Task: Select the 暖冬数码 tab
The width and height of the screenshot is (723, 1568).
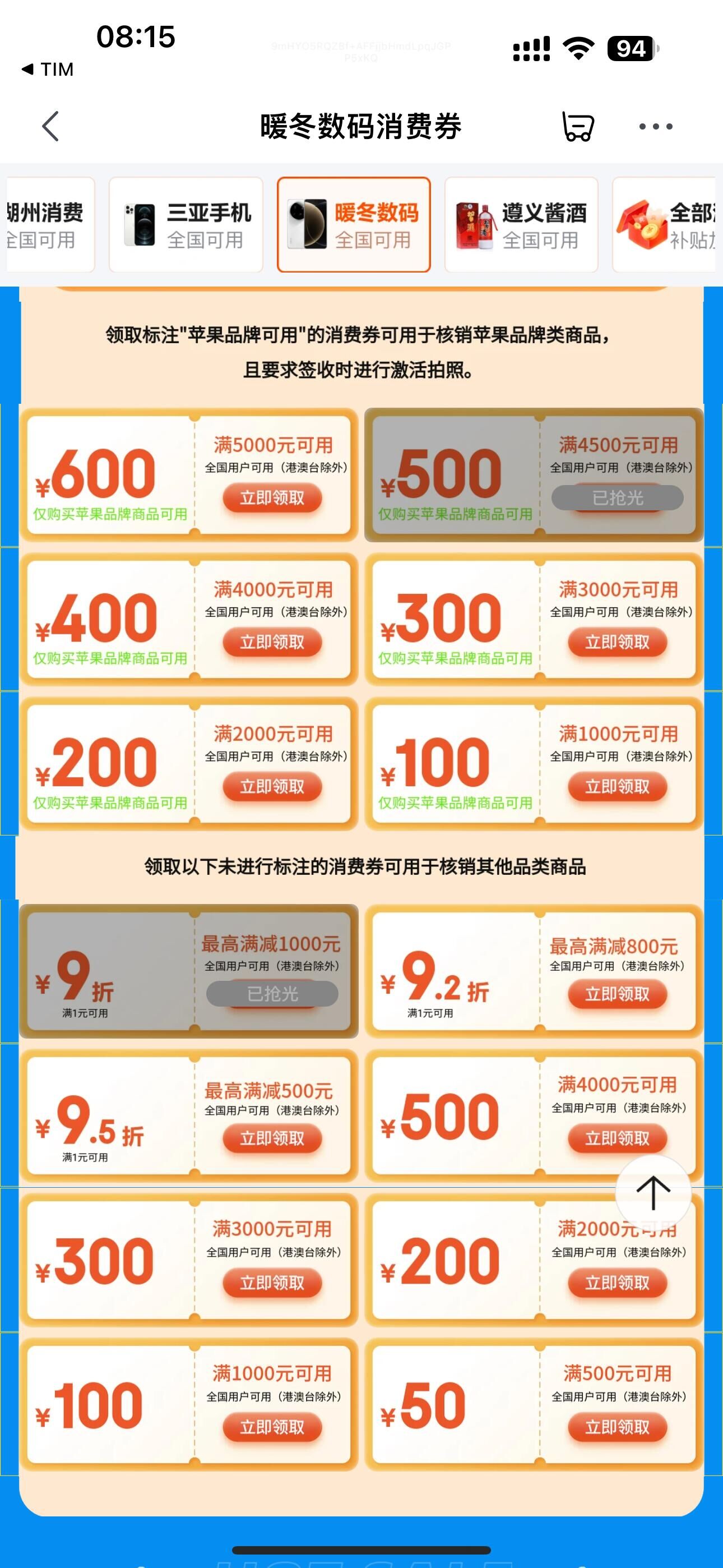Action: [354, 225]
